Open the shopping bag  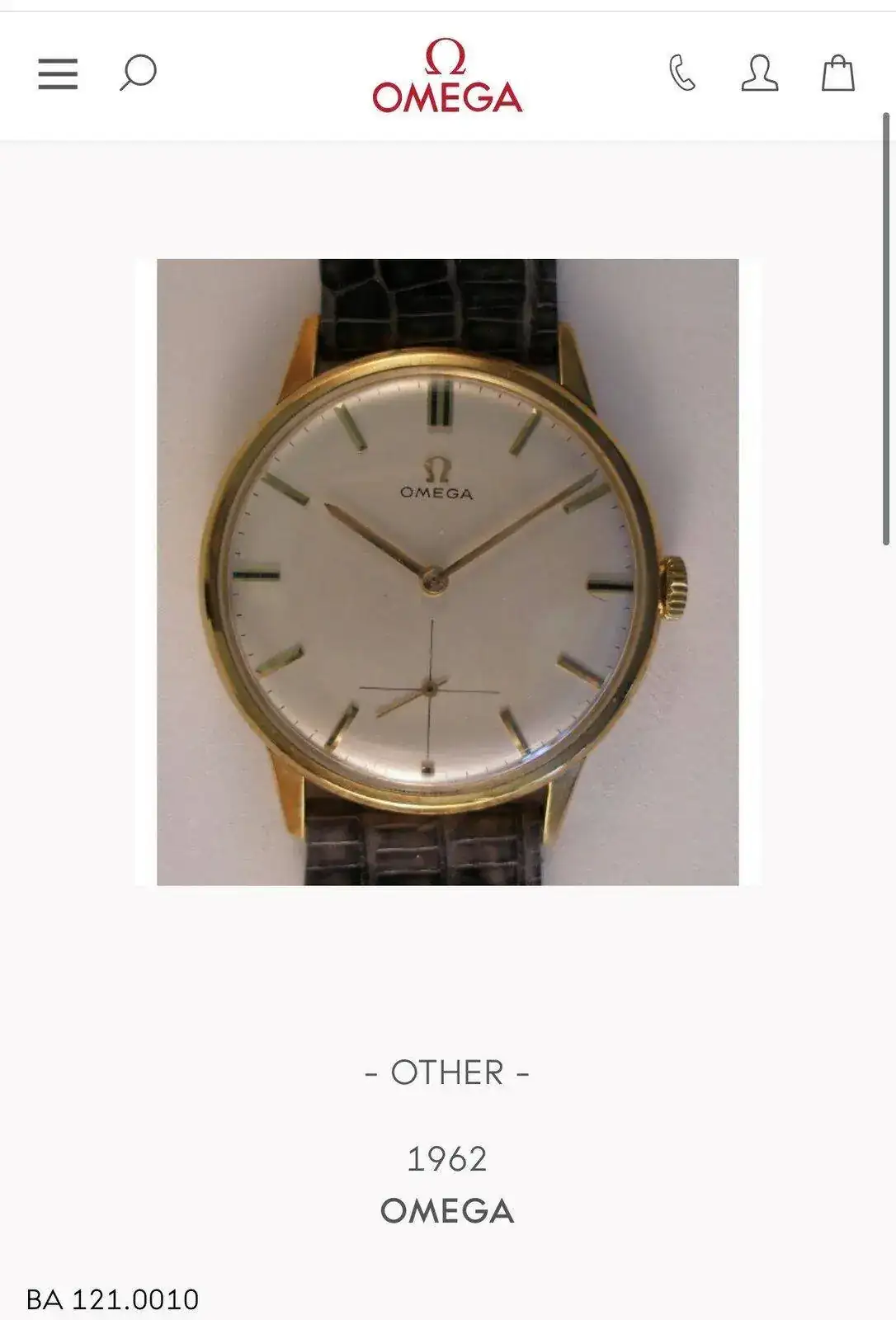pos(837,73)
